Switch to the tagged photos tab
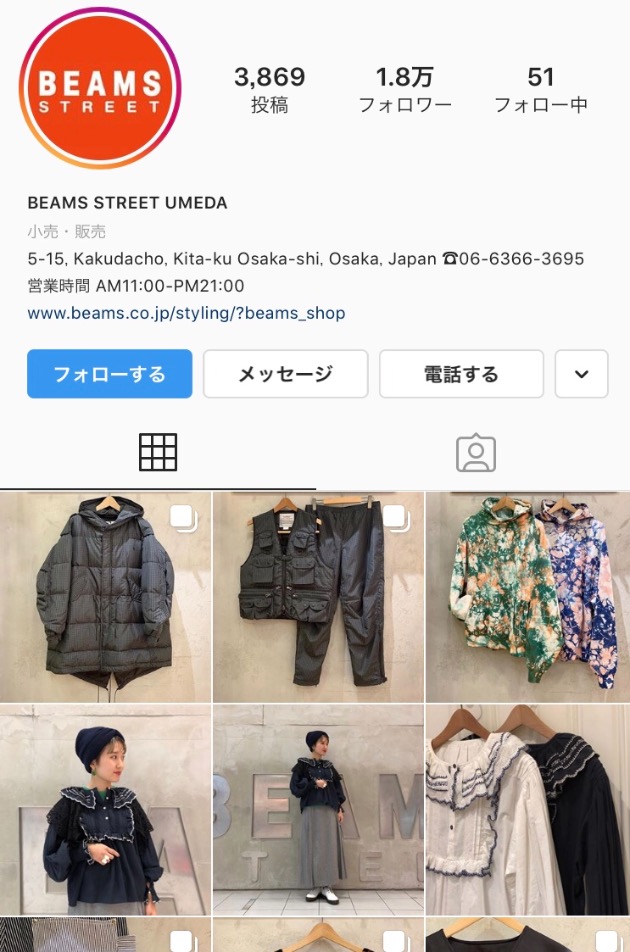Viewport: 630px width, 952px height. point(475,453)
